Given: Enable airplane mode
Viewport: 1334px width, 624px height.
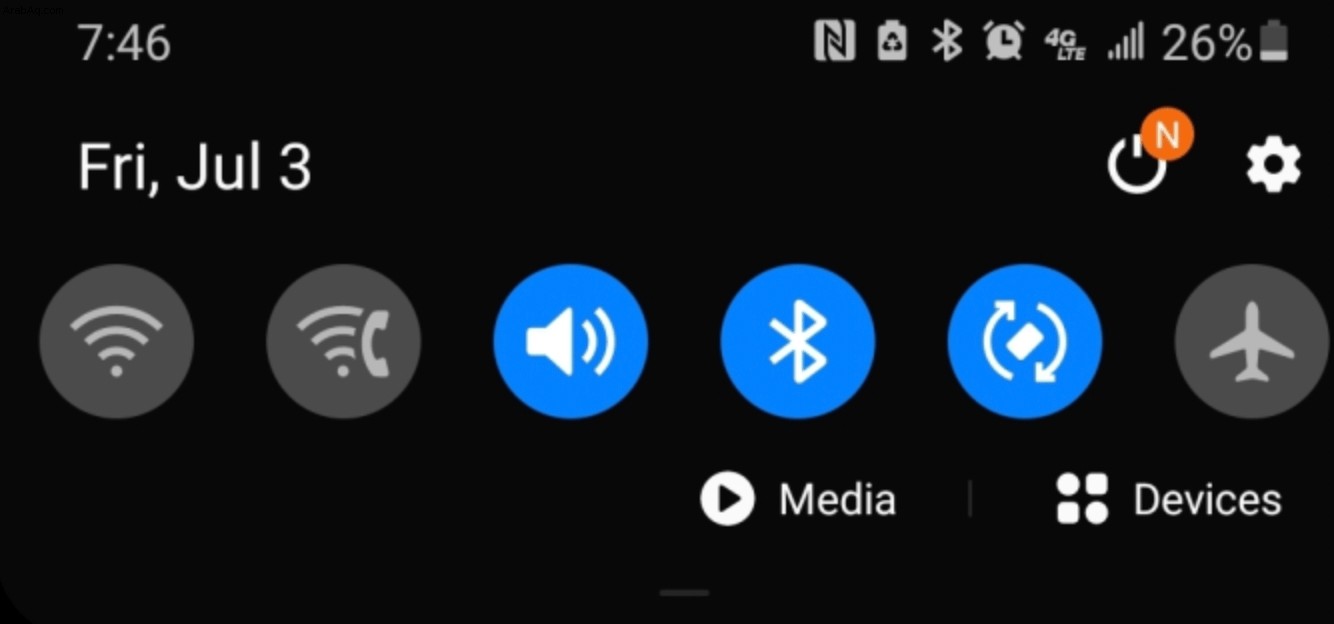Looking at the screenshot, I should pos(1252,342).
